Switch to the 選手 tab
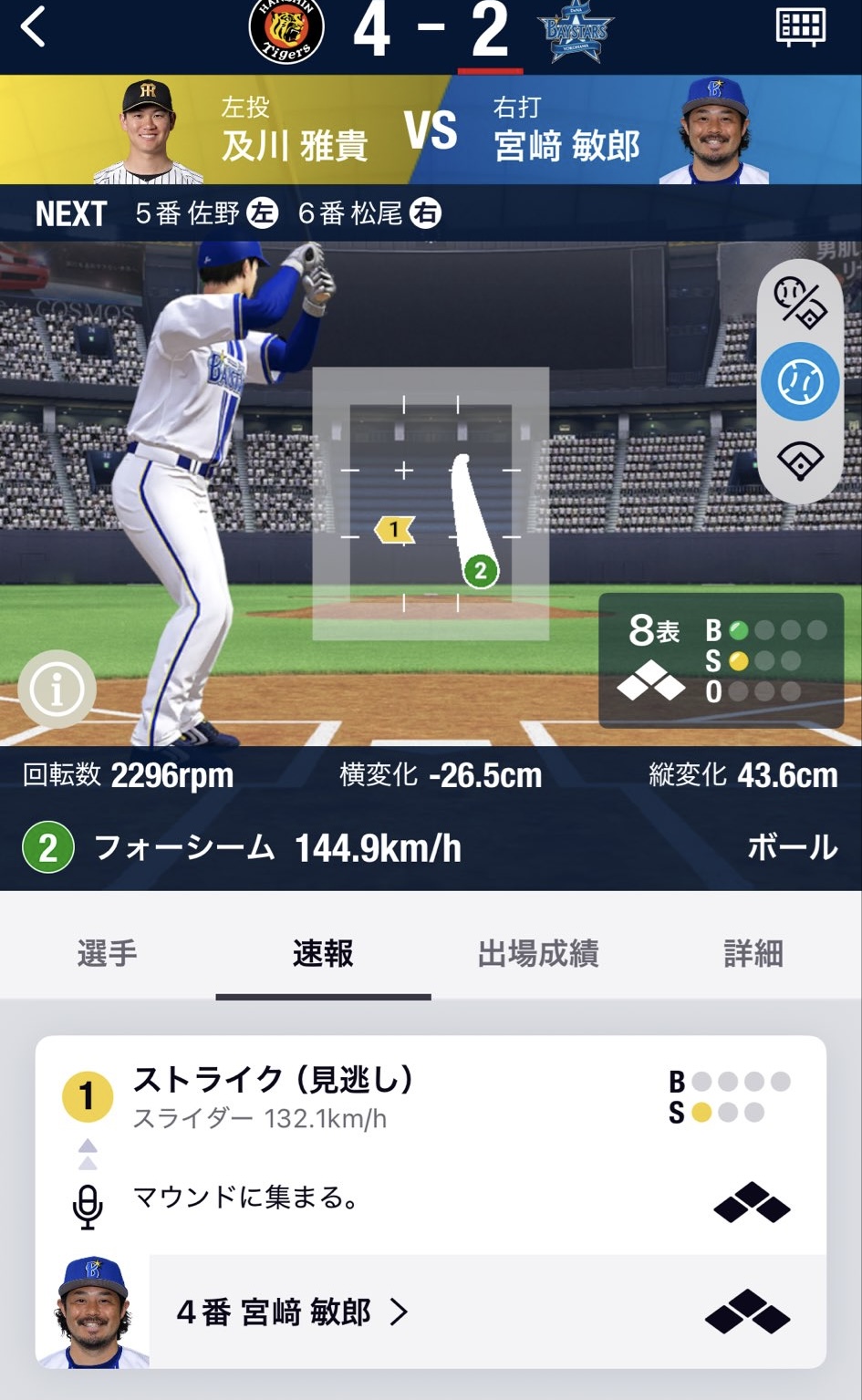Screen dimensions: 862x1400 [108, 953]
